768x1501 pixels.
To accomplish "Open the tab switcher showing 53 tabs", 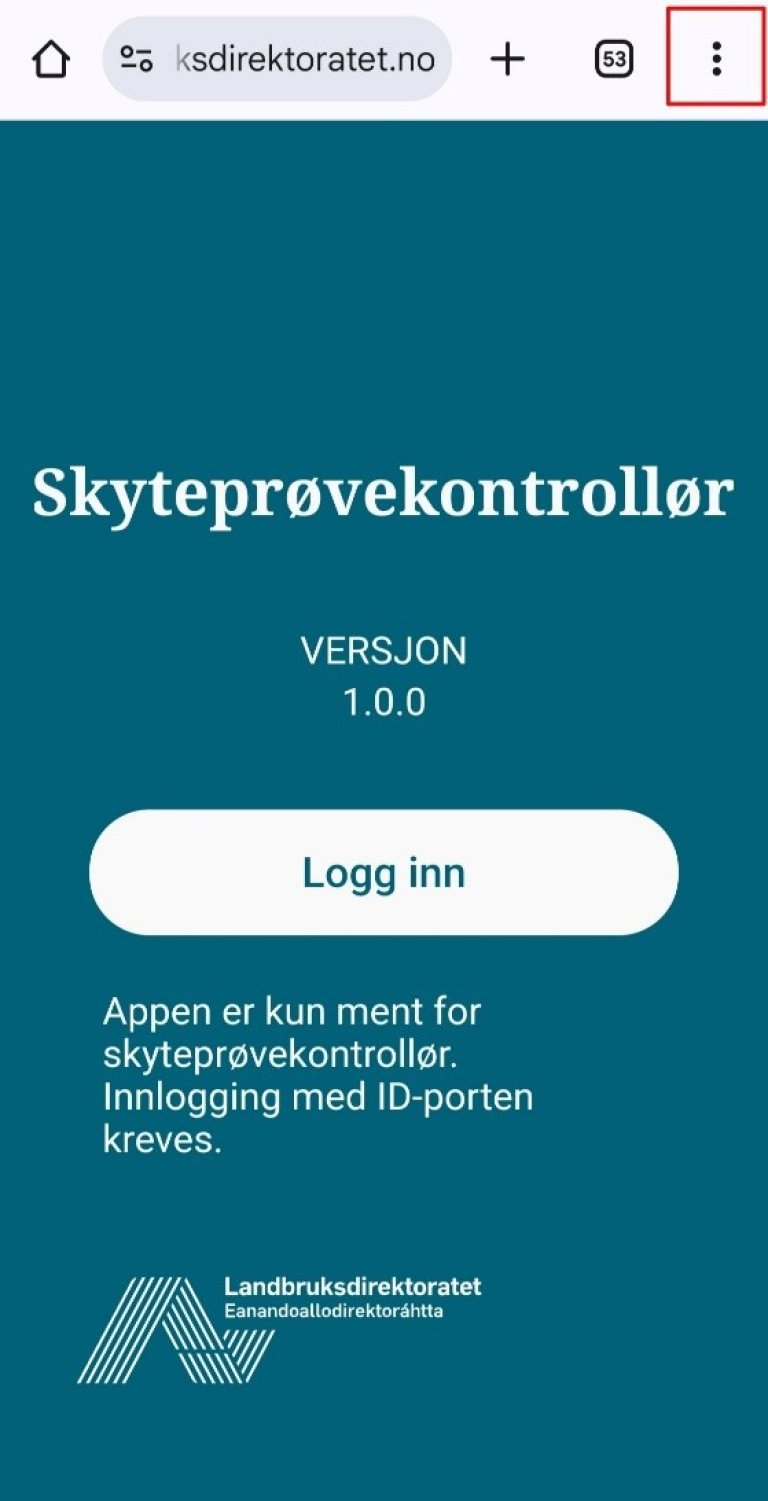I will [x=613, y=60].
